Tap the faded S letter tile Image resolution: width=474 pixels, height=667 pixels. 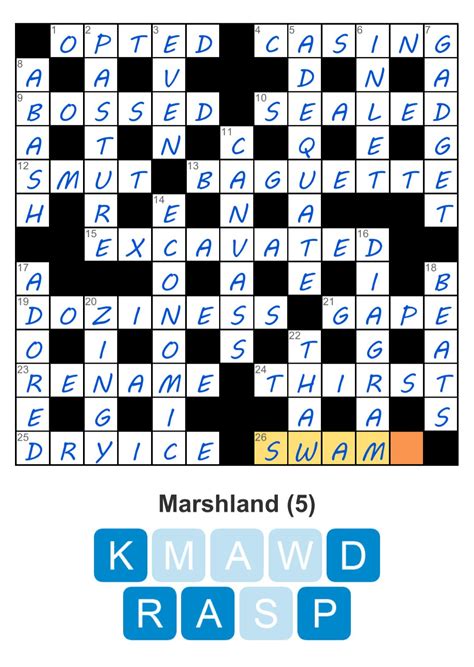266,613
